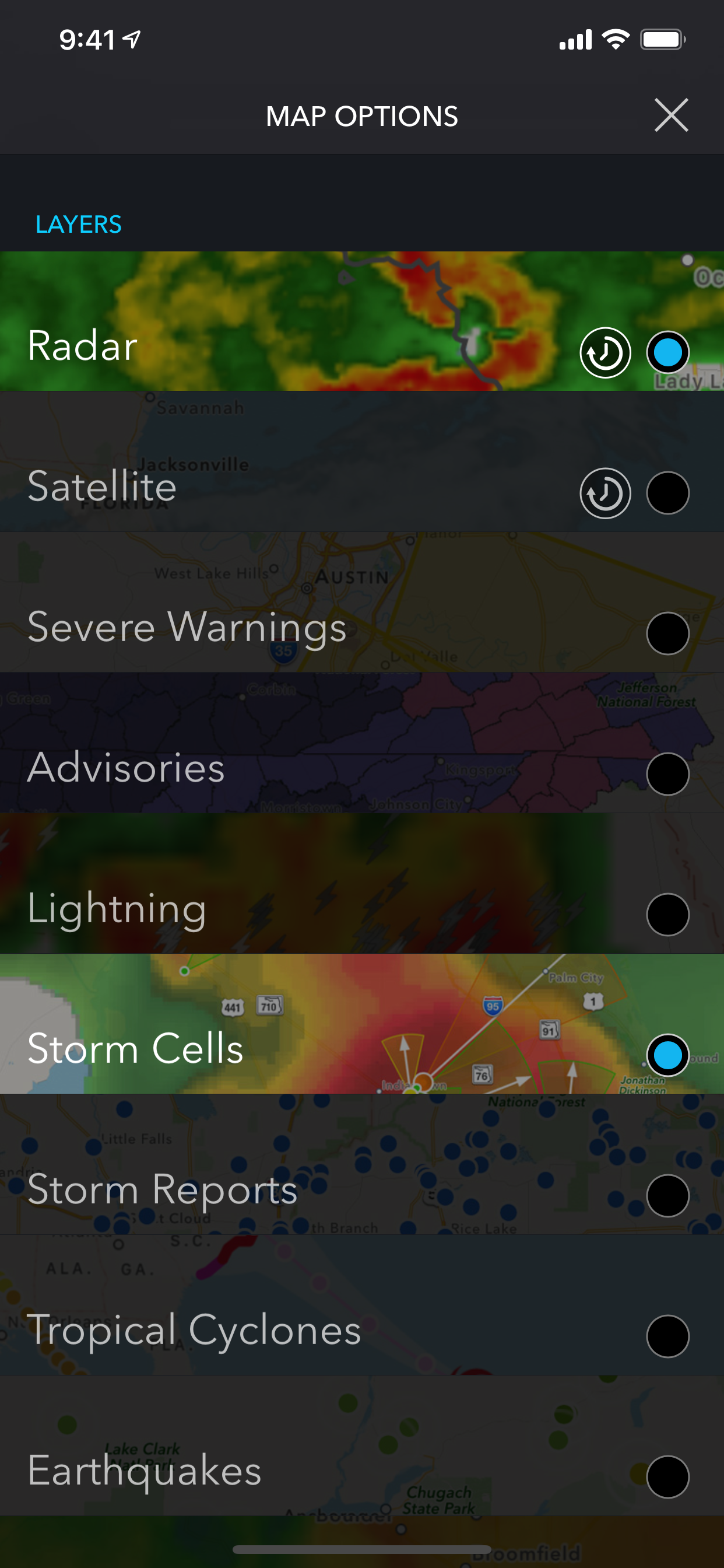Enable the Advisories layer
Screen dimensions: 724x1568
667,773
